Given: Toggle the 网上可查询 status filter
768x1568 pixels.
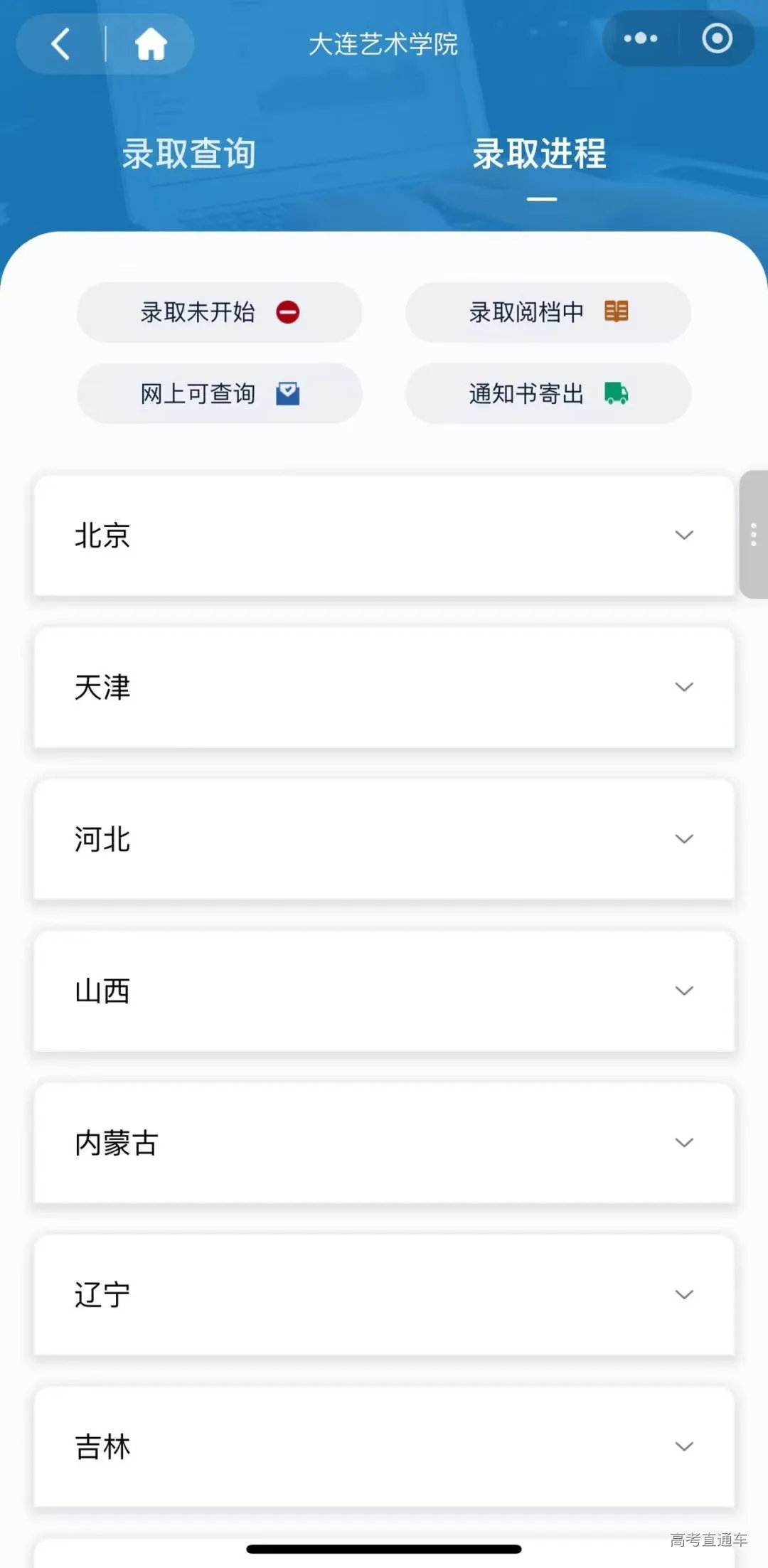Looking at the screenshot, I should pyautogui.click(x=218, y=393).
